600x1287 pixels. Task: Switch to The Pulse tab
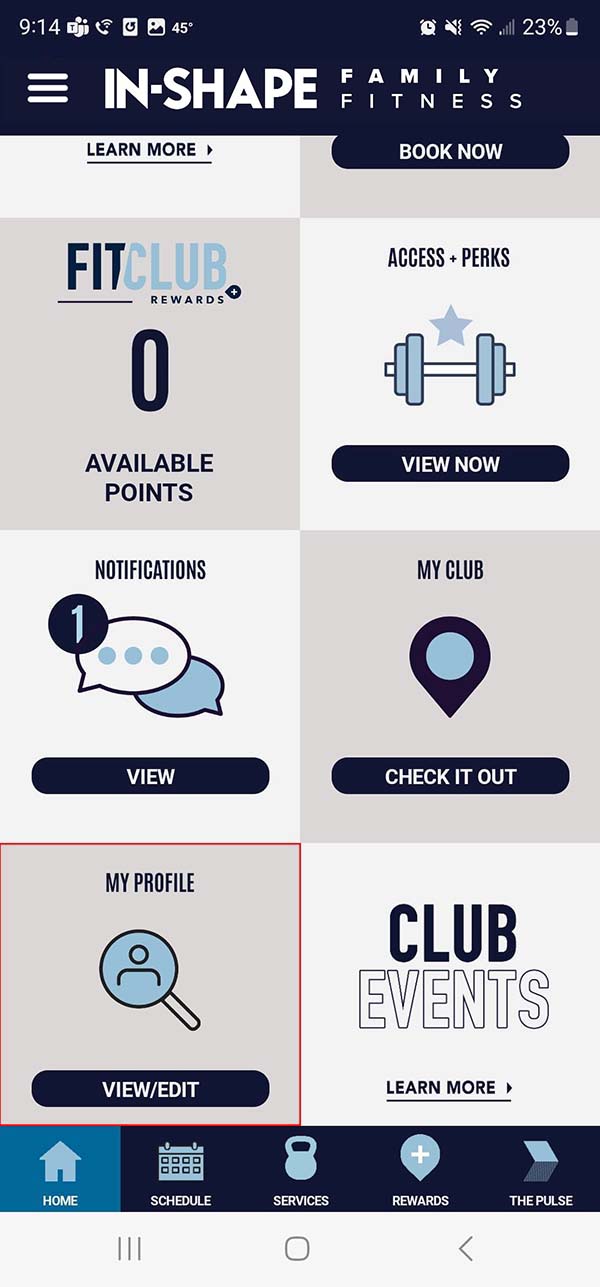(x=541, y=1169)
